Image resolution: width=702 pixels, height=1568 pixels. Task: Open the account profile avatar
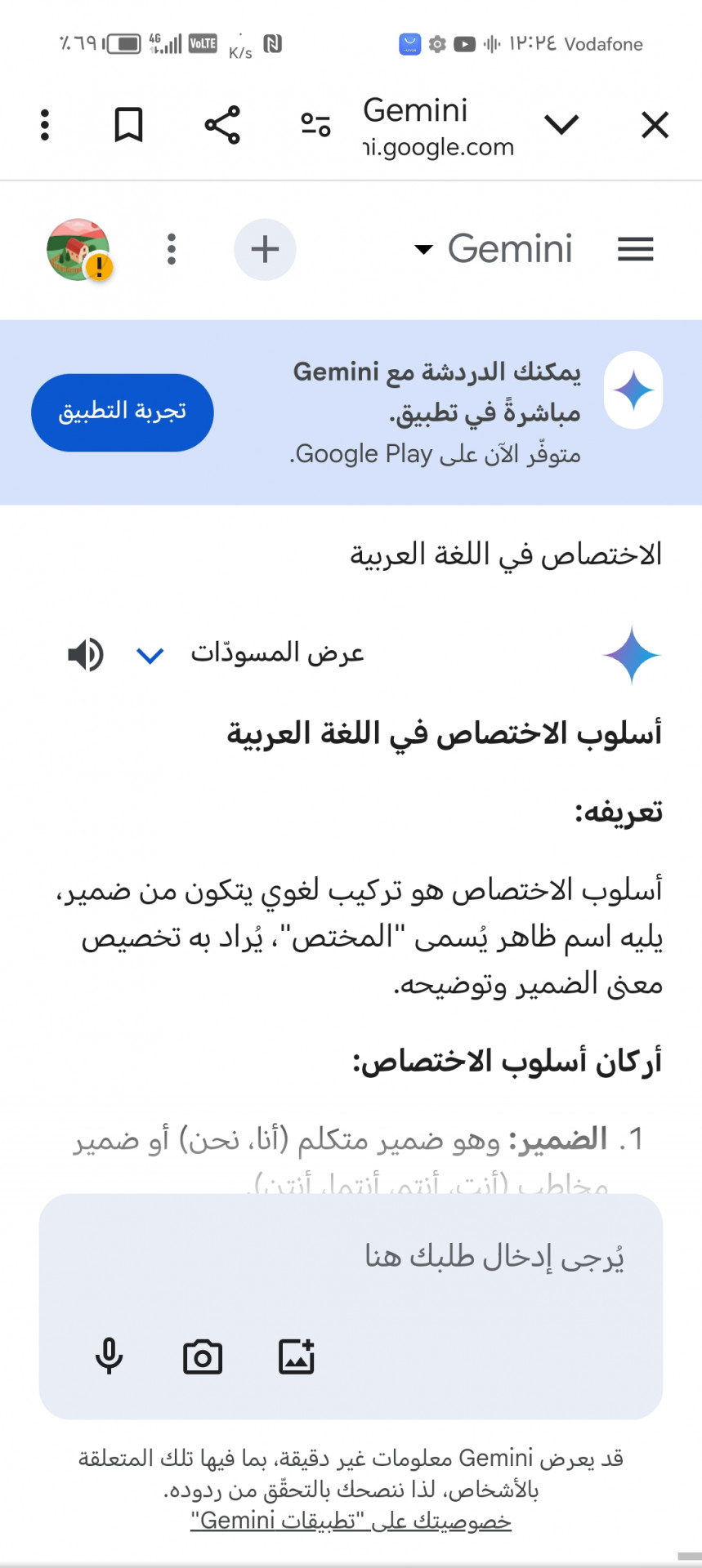click(78, 249)
